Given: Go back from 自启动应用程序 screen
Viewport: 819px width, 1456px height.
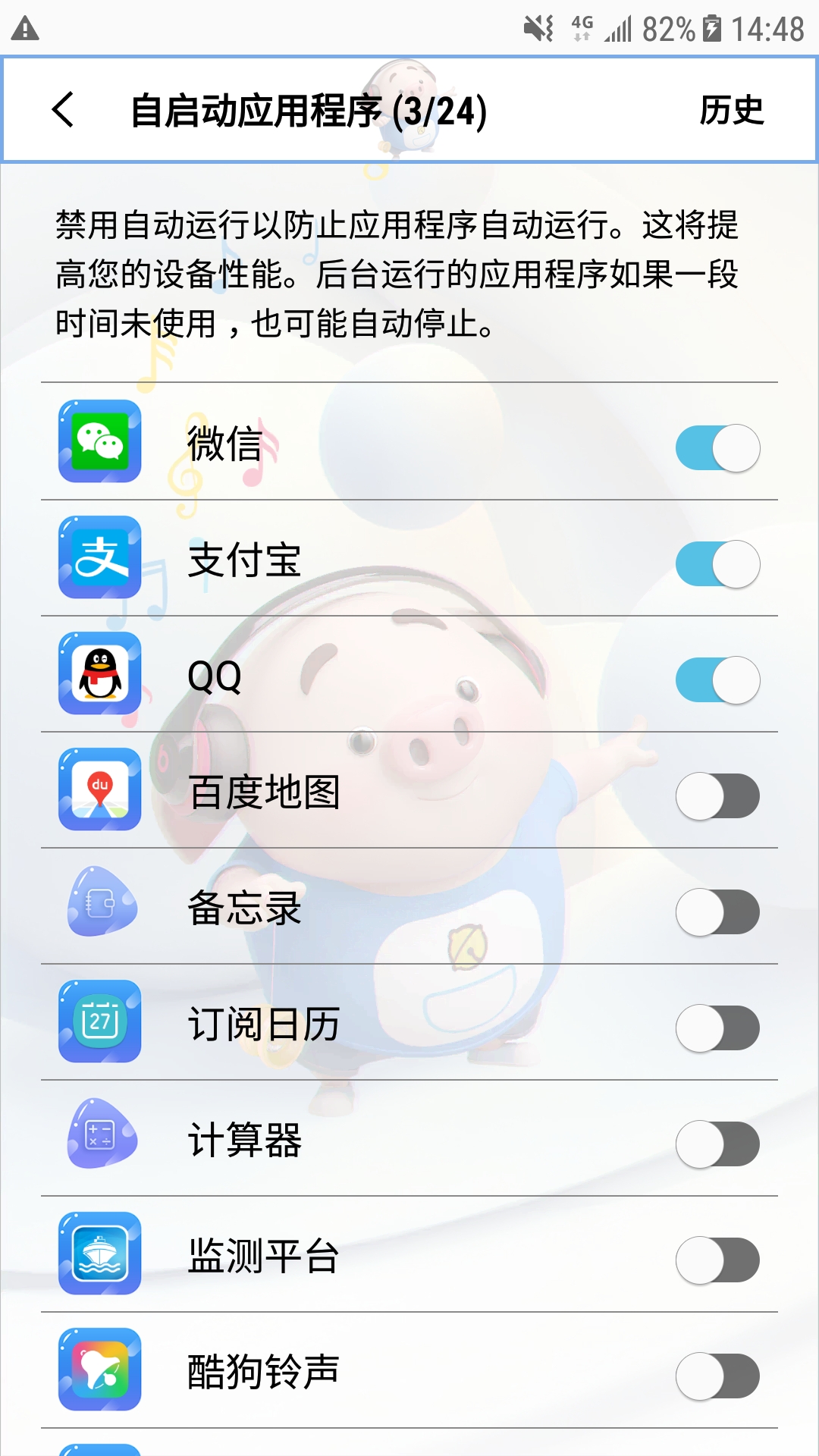Looking at the screenshot, I should pos(64,110).
